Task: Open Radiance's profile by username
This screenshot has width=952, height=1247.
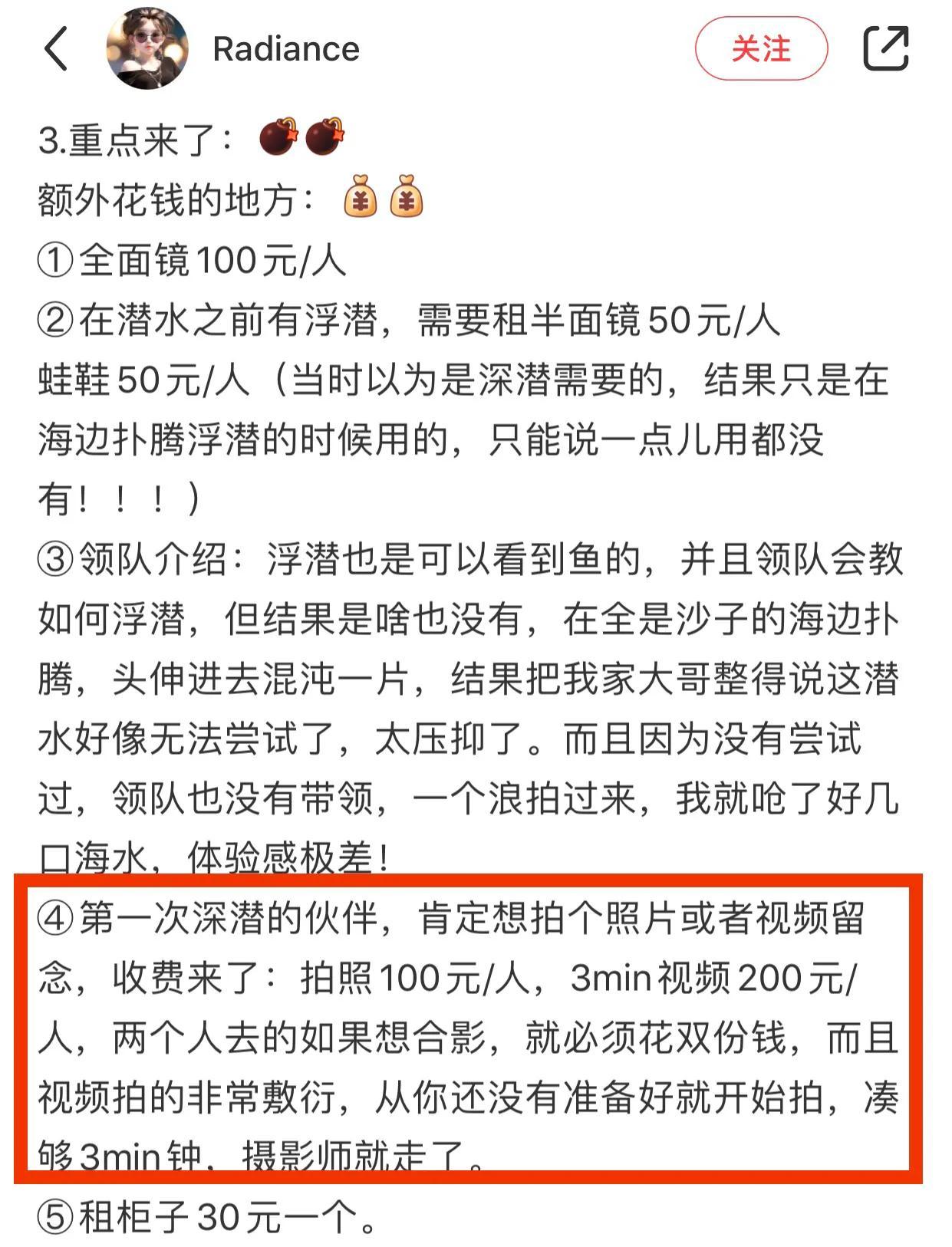Action: tap(285, 49)
